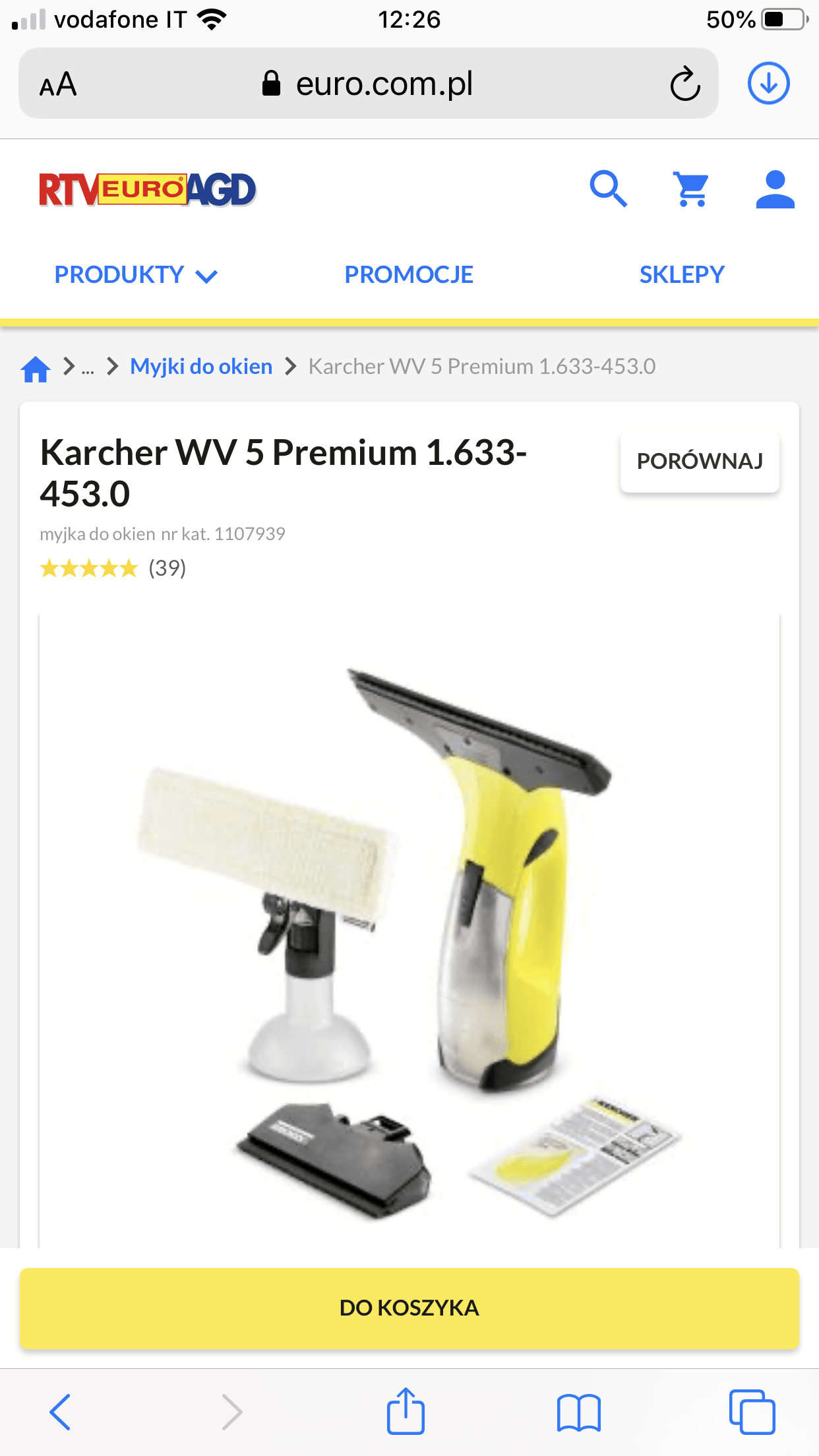Go back to the previous page
This screenshot has height=1456, width=819.
click(60, 1412)
